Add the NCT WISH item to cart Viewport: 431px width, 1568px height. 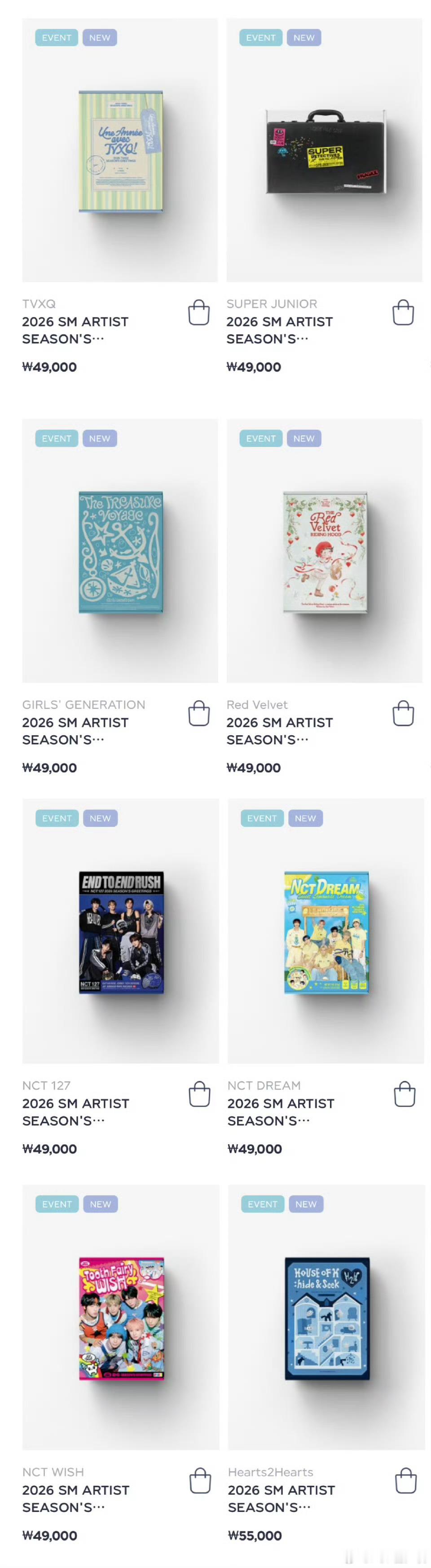click(200, 1481)
